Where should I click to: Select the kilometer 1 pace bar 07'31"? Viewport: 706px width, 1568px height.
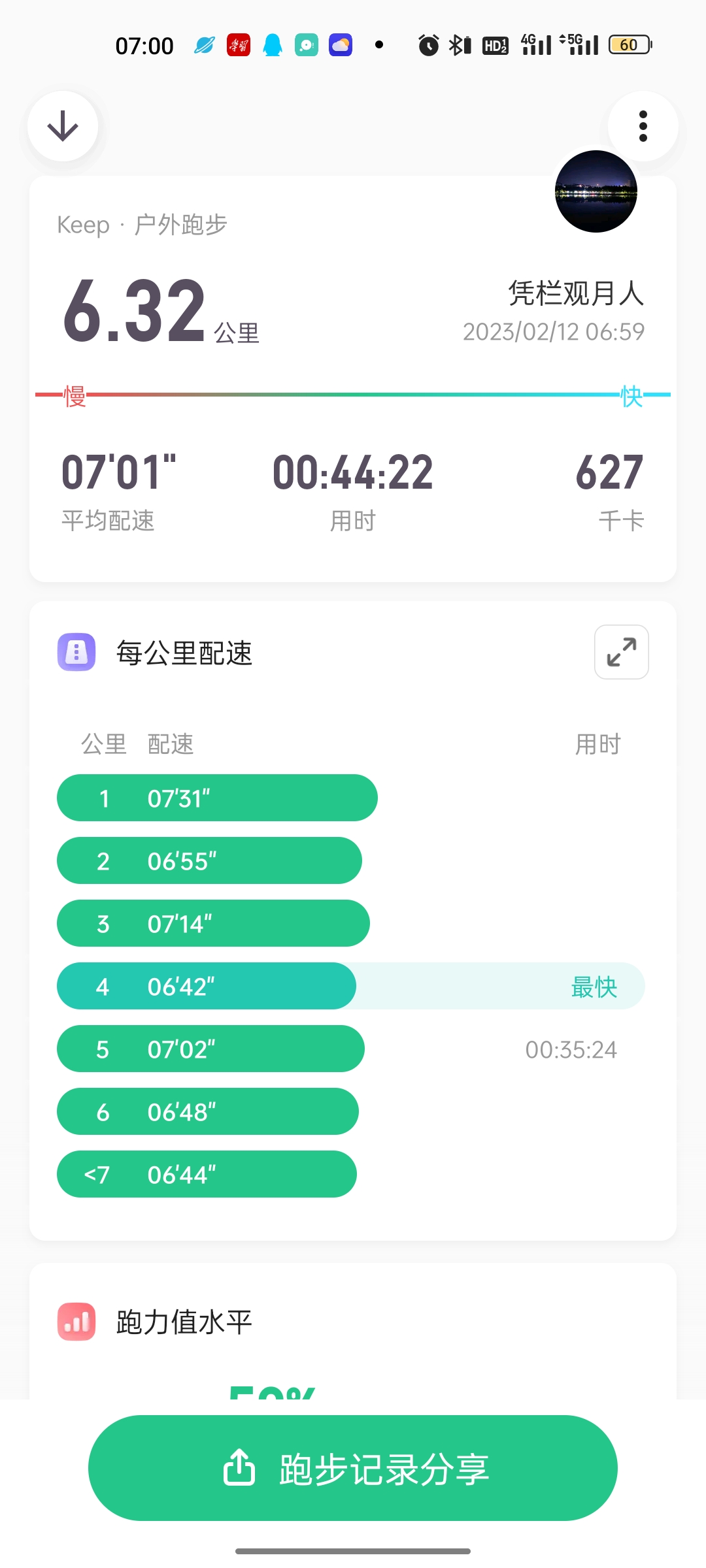217,798
